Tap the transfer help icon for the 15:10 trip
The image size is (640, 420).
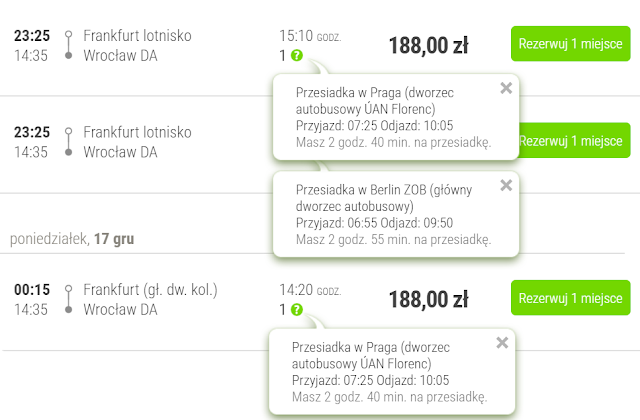296,55
